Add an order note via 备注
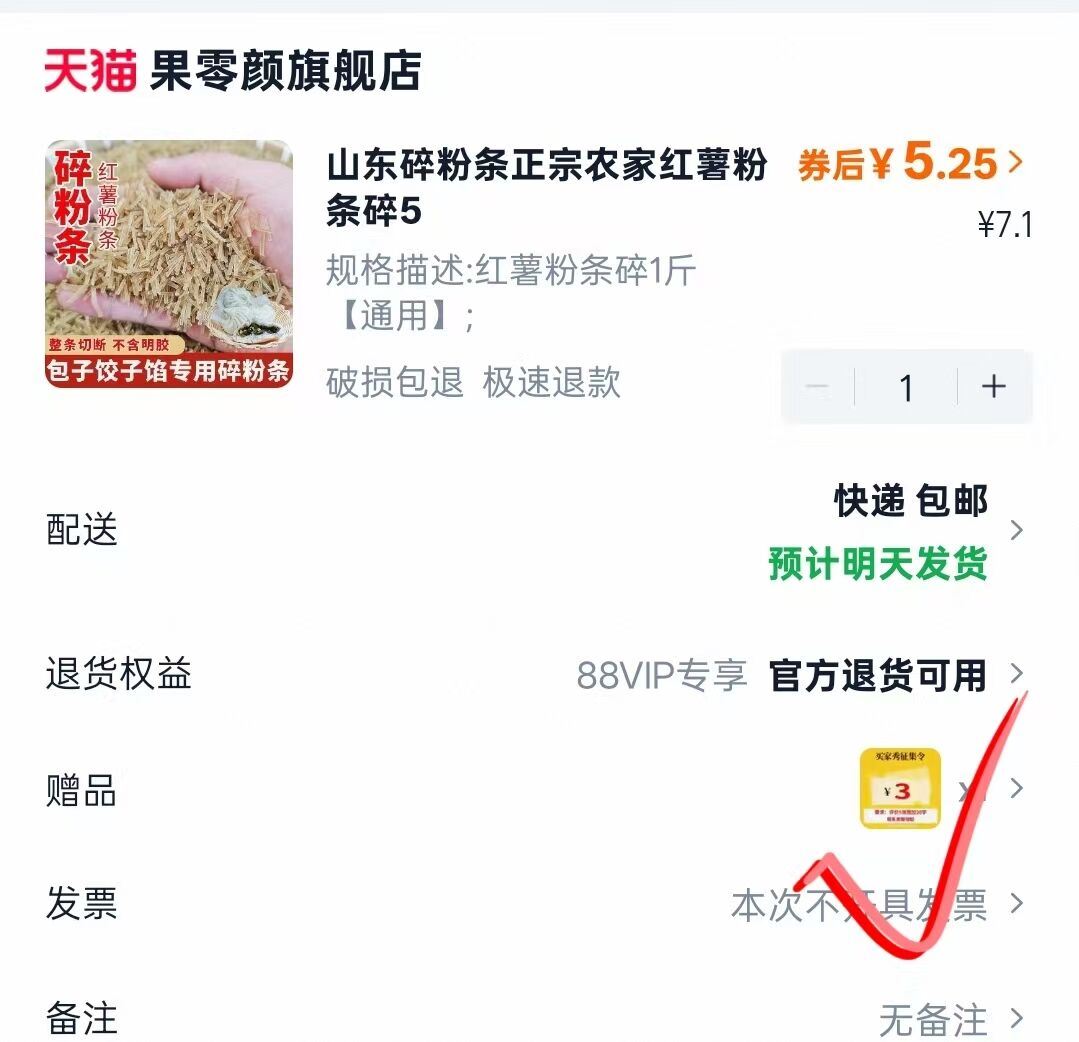The width and height of the screenshot is (1079, 1042). (x=535, y=1019)
